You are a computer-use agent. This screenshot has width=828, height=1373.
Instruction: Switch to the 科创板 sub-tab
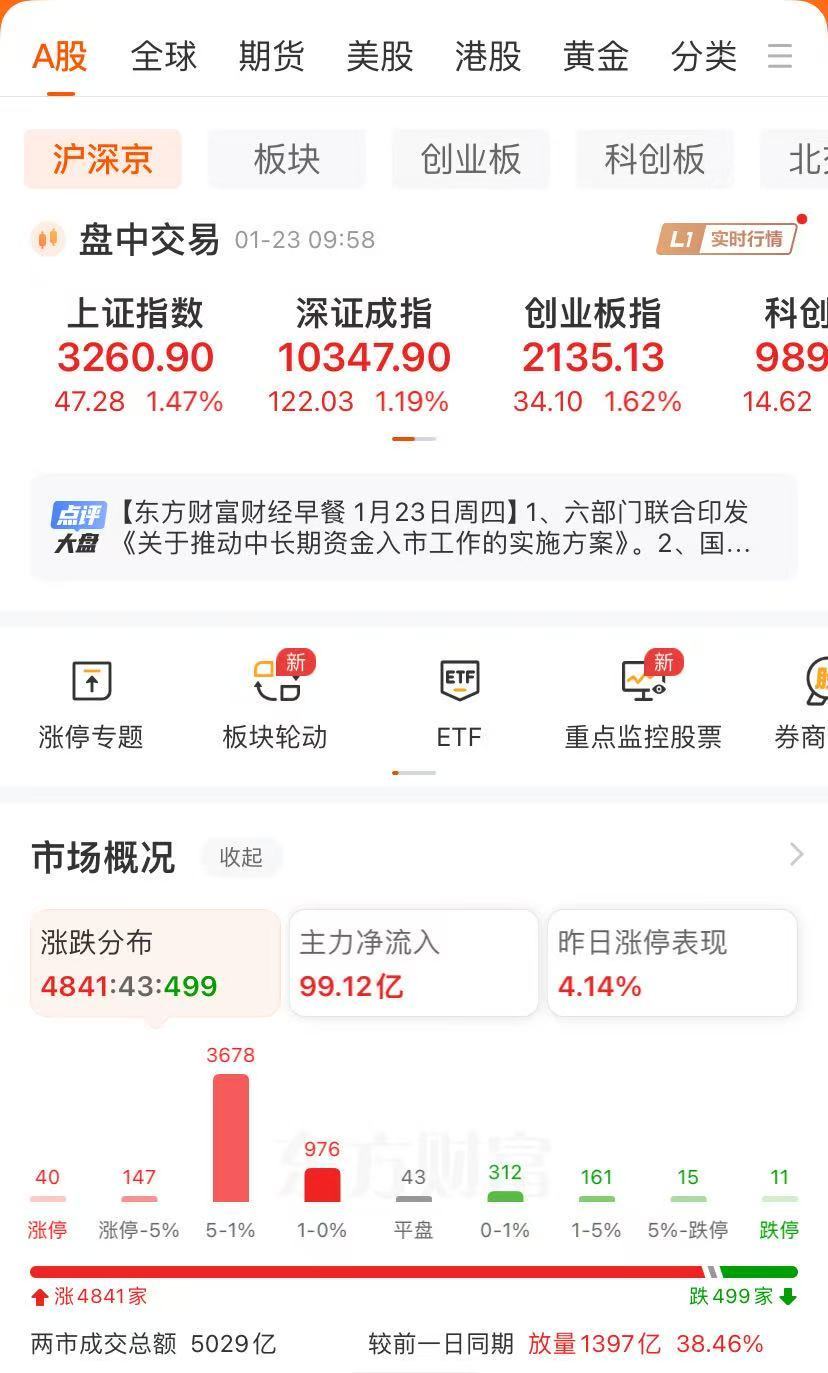point(655,159)
